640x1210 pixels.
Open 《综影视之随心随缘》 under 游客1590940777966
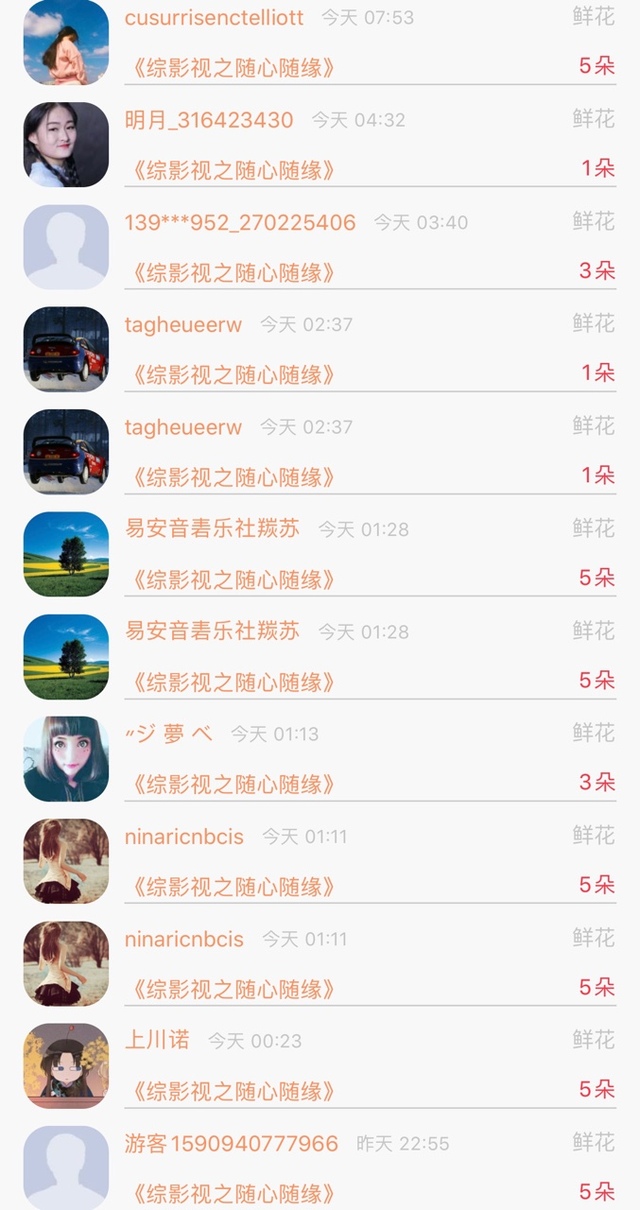[230, 1193]
